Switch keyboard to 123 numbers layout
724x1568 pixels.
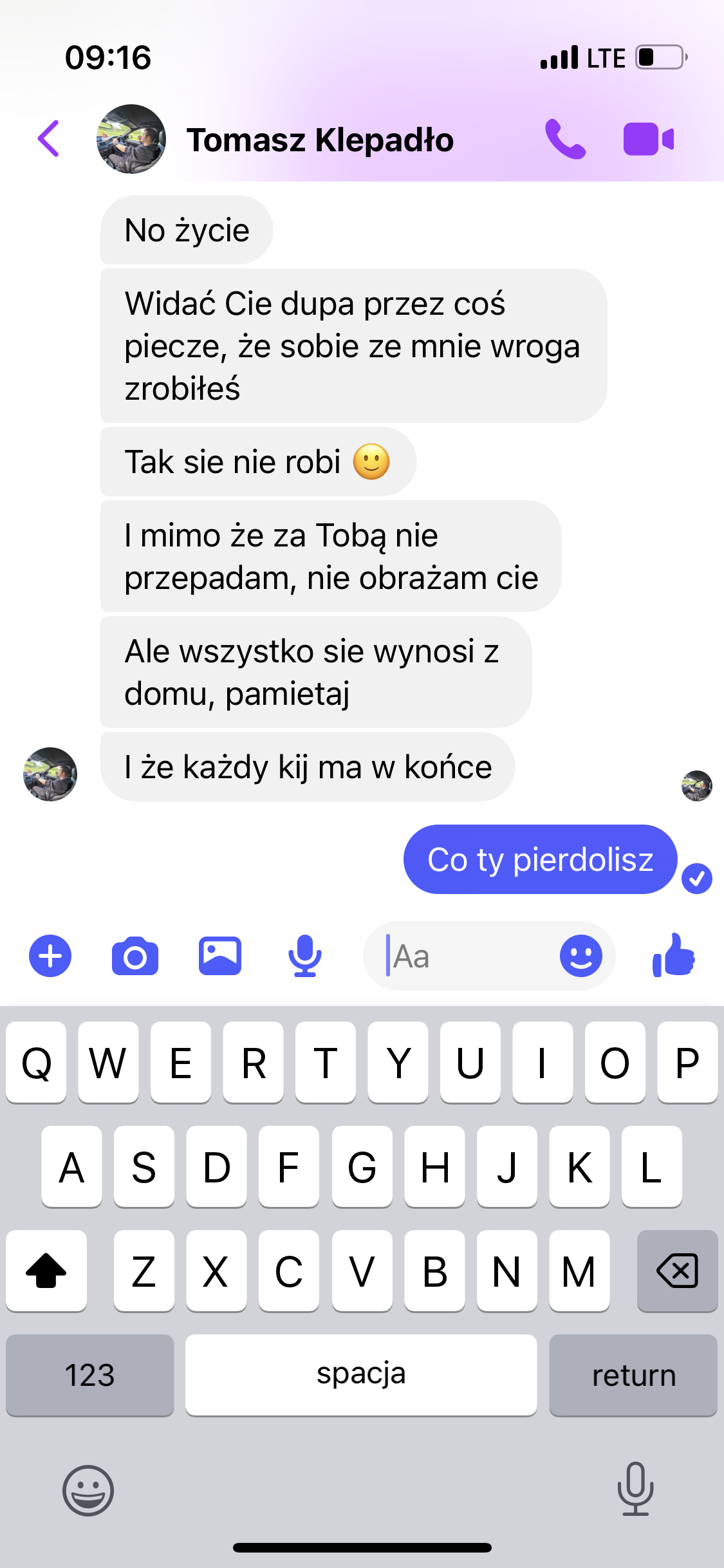[89, 1376]
